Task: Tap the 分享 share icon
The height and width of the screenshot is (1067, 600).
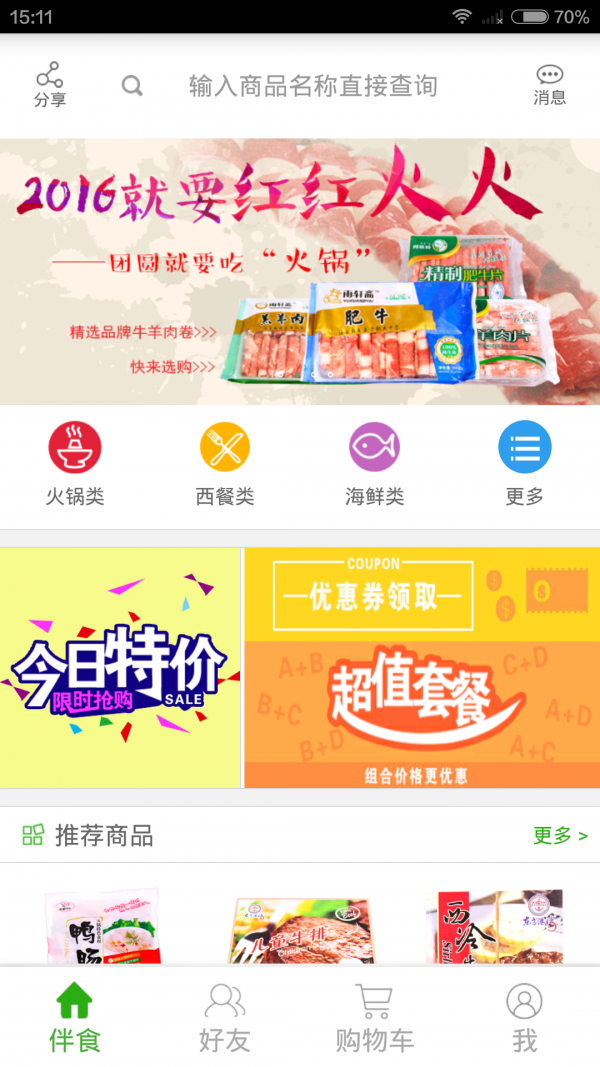Action: tap(49, 85)
